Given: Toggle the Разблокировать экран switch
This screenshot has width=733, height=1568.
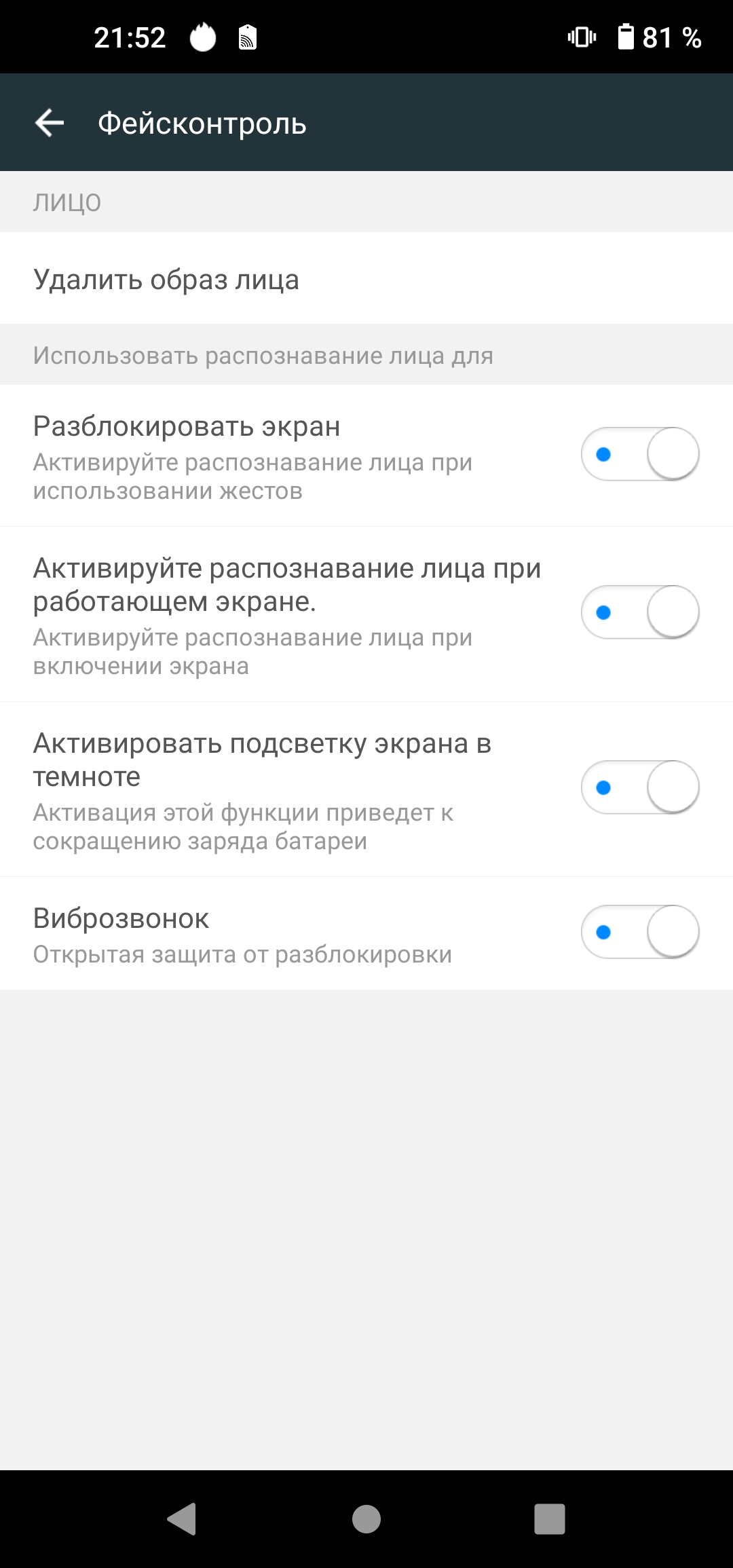Looking at the screenshot, I should click(x=640, y=454).
